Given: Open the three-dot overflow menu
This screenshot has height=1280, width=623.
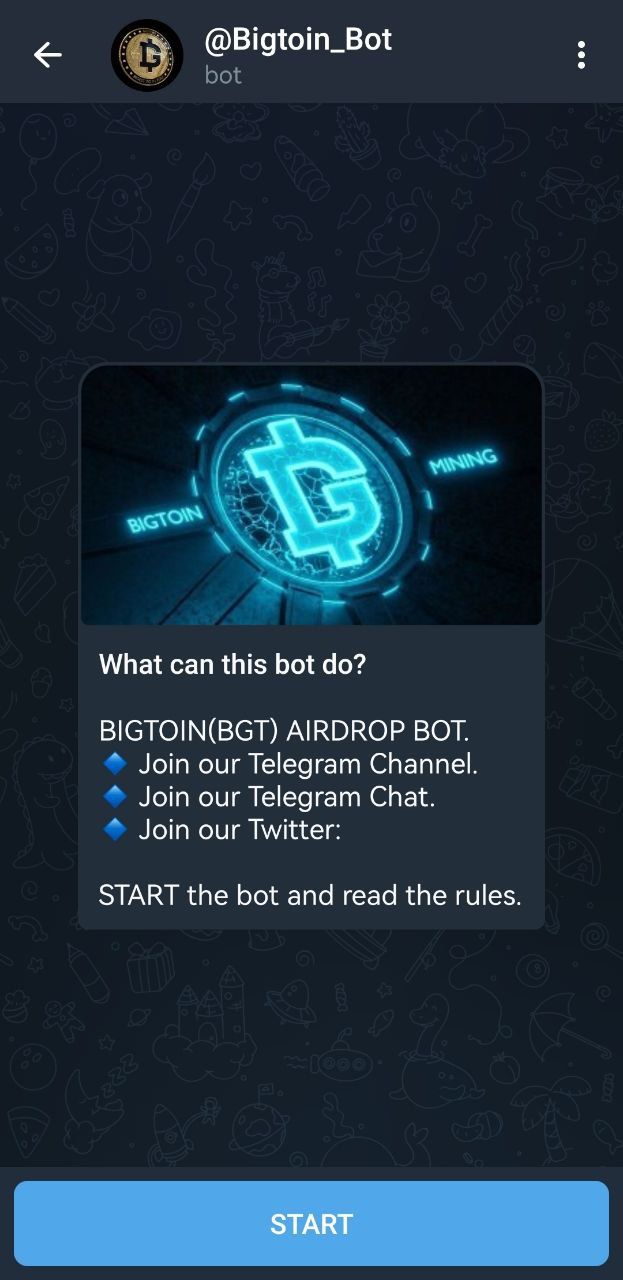Looking at the screenshot, I should click(581, 55).
